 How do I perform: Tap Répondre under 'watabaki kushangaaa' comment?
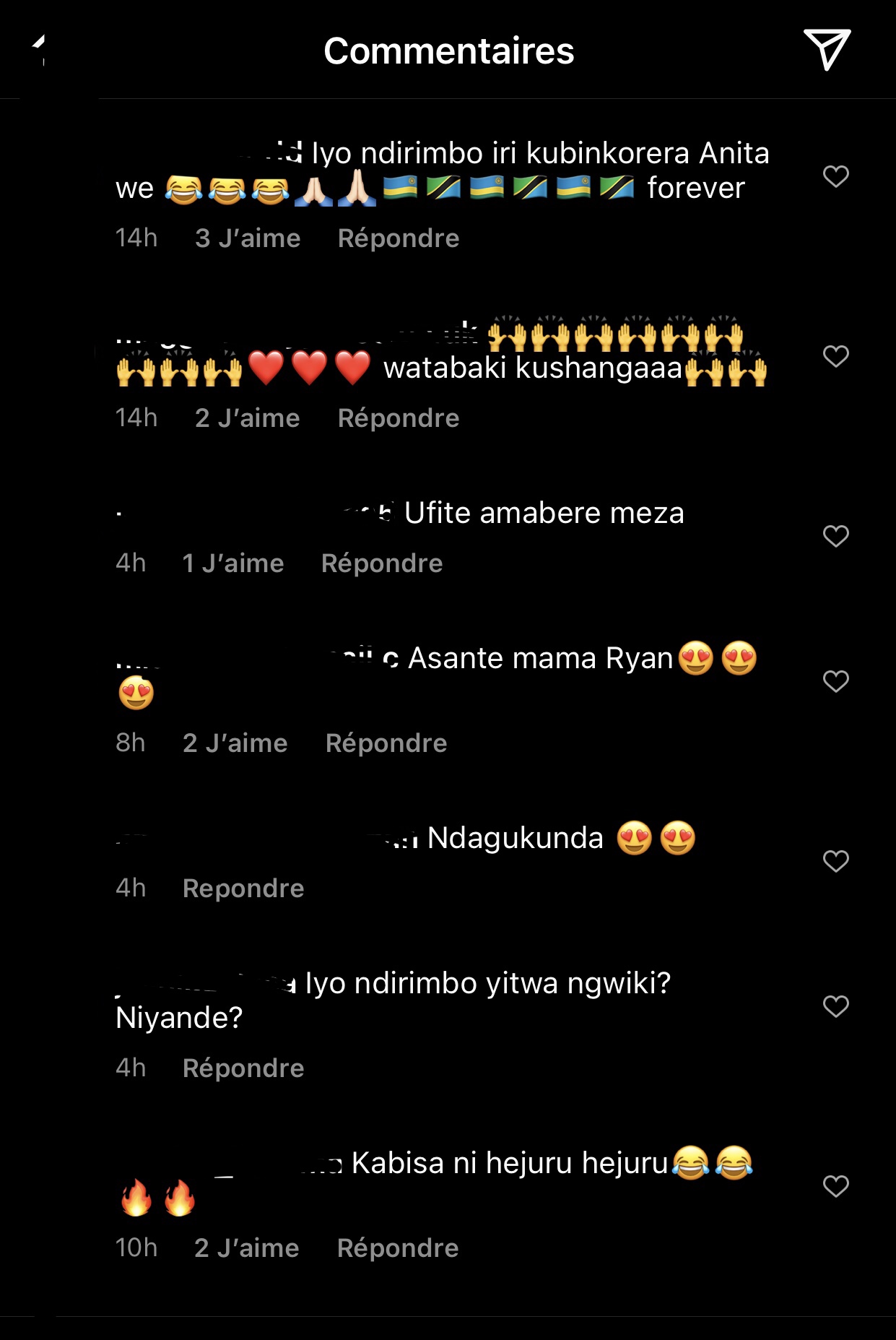[398, 418]
